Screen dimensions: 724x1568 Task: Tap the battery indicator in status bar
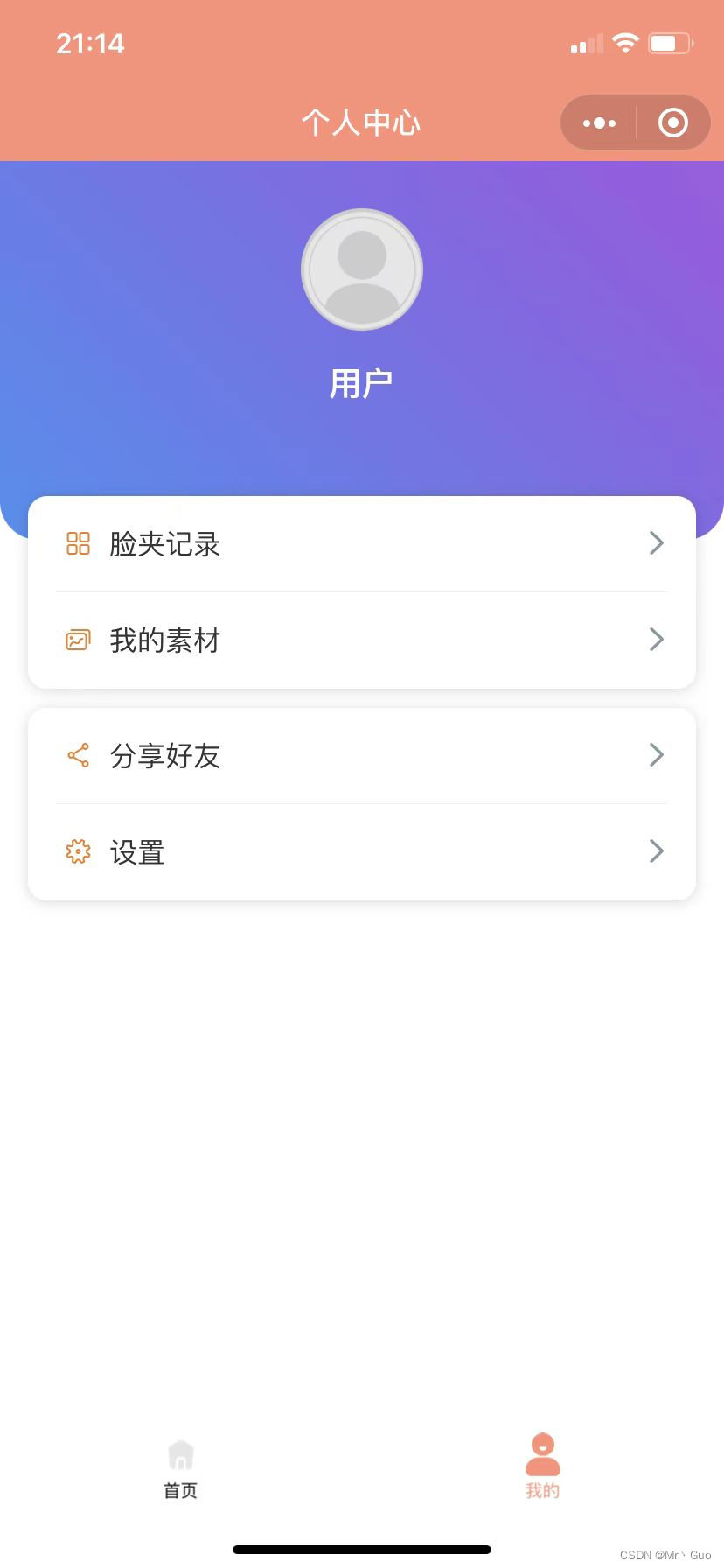(x=672, y=42)
